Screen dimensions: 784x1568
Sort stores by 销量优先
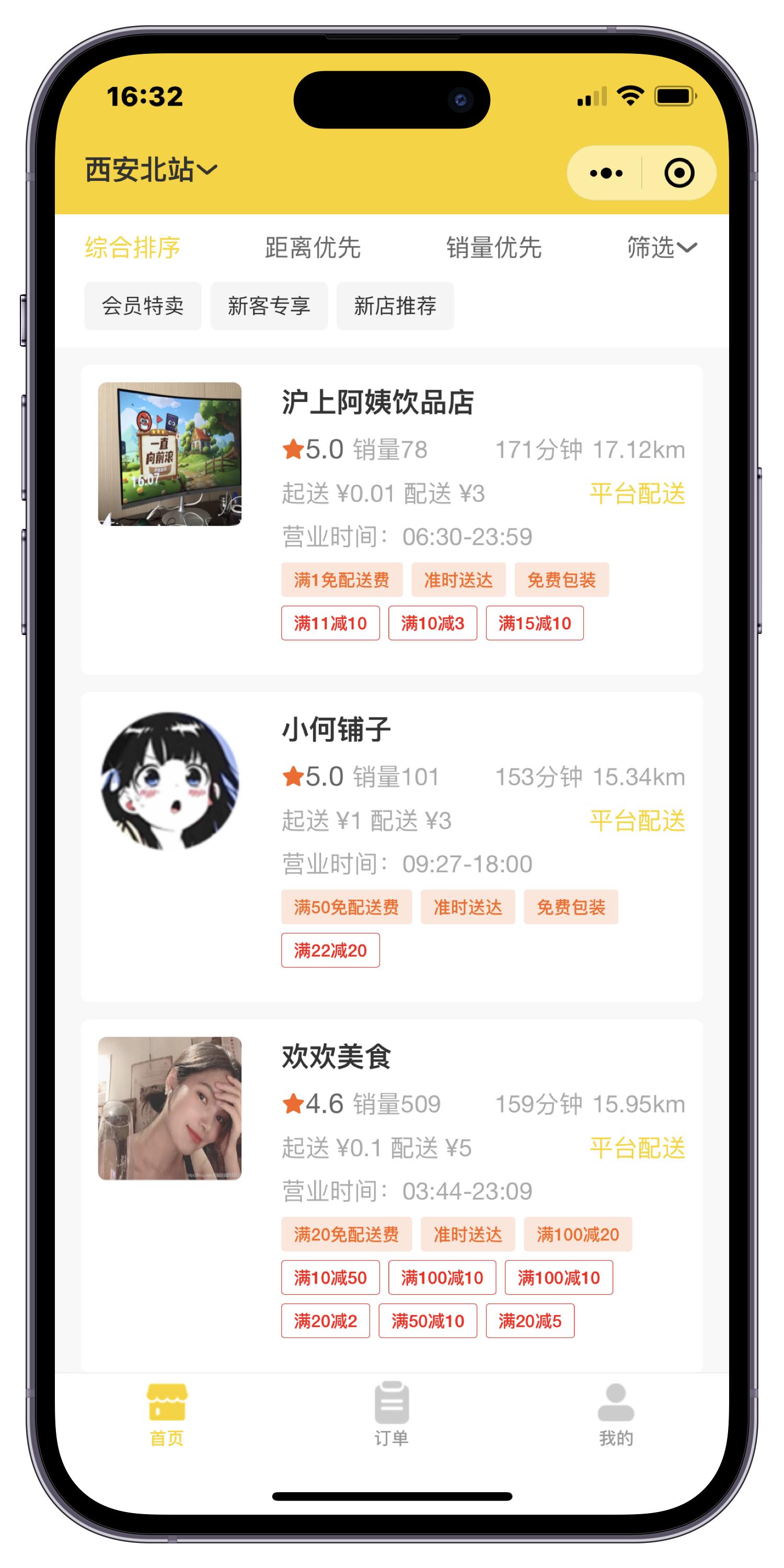[493, 248]
